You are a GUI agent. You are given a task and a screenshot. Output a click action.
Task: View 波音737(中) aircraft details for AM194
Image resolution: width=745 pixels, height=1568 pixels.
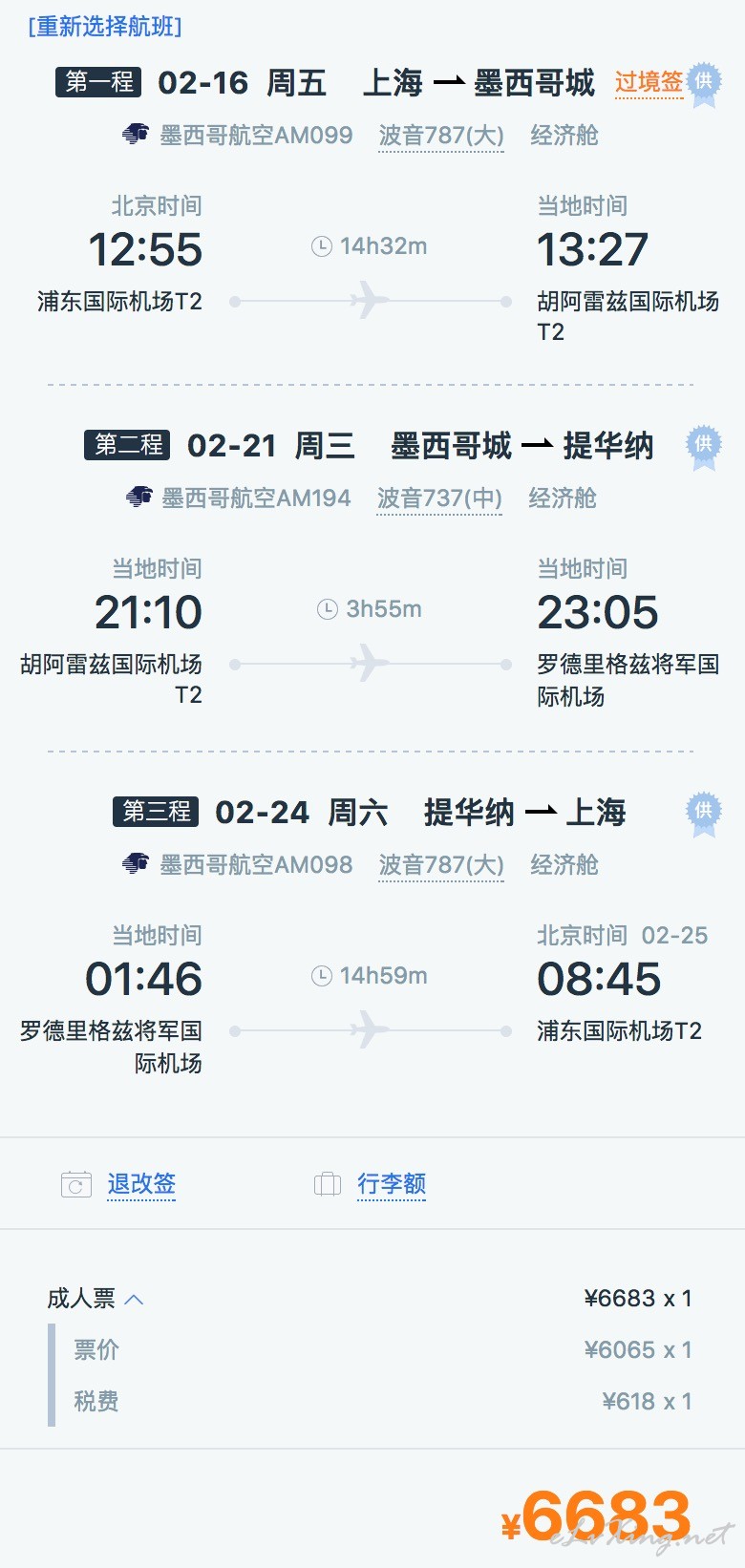pyautogui.click(x=439, y=498)
